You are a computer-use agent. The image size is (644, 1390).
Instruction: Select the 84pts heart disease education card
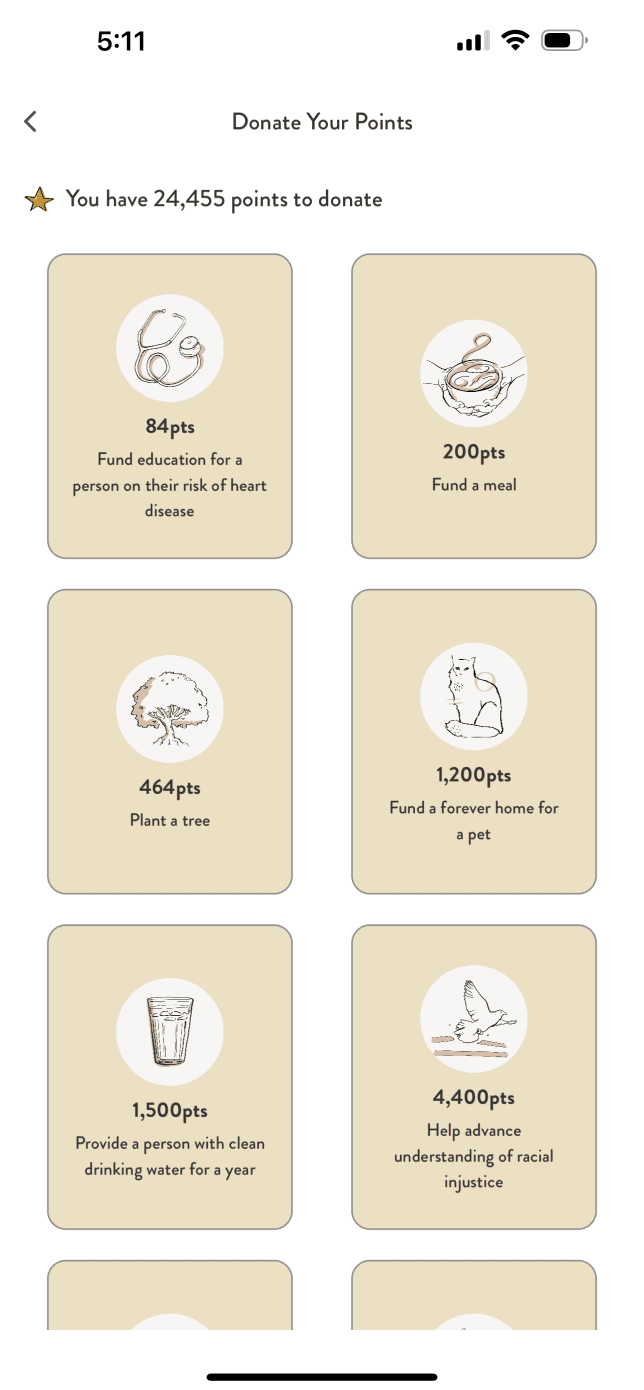pyautogui.click(x=170, y=406)
